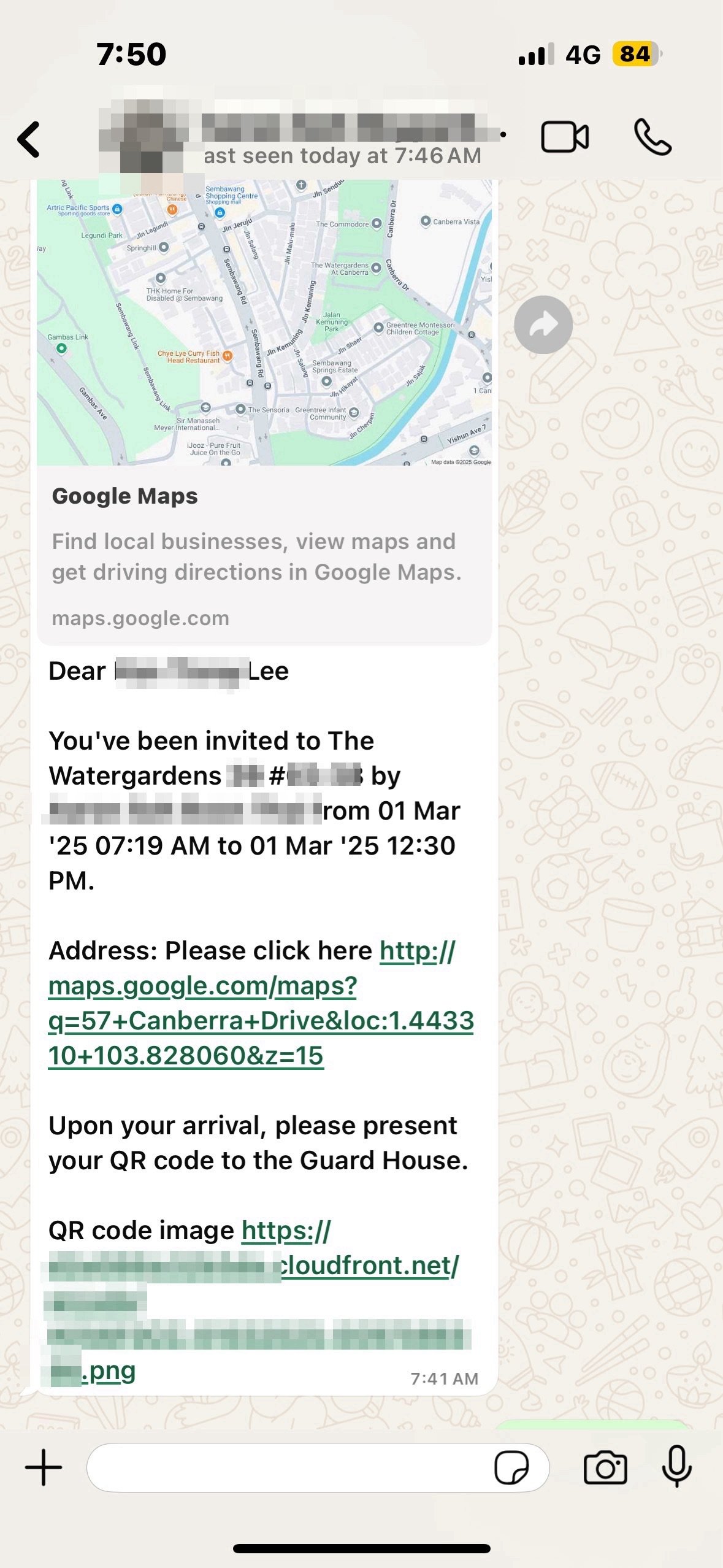Open the camera to take a photo
723x1568 pixels.
pos(605,1468)
